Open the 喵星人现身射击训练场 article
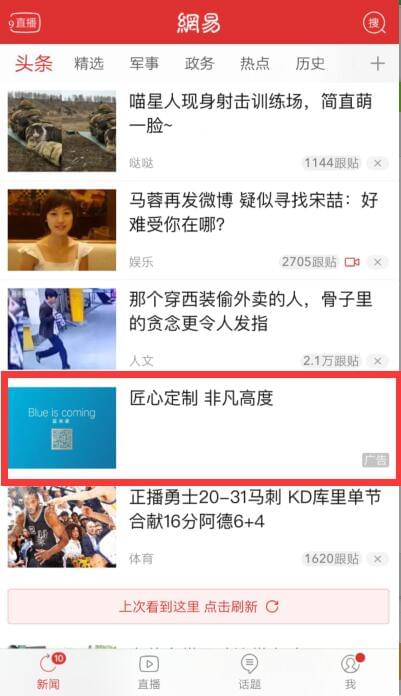The width and height of the screenshot is (401, 696). tap(200, 131)
